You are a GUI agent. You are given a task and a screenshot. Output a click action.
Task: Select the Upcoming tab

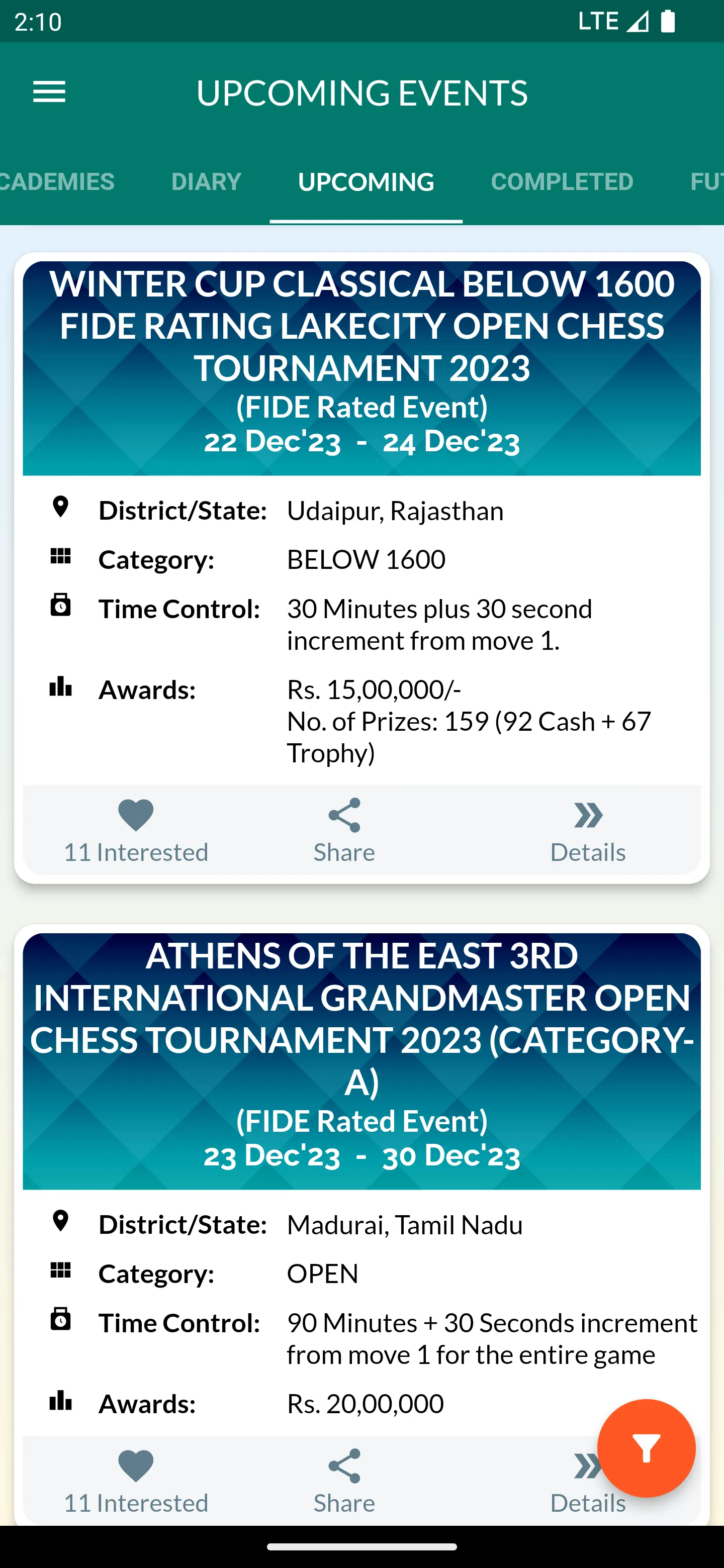366,182
